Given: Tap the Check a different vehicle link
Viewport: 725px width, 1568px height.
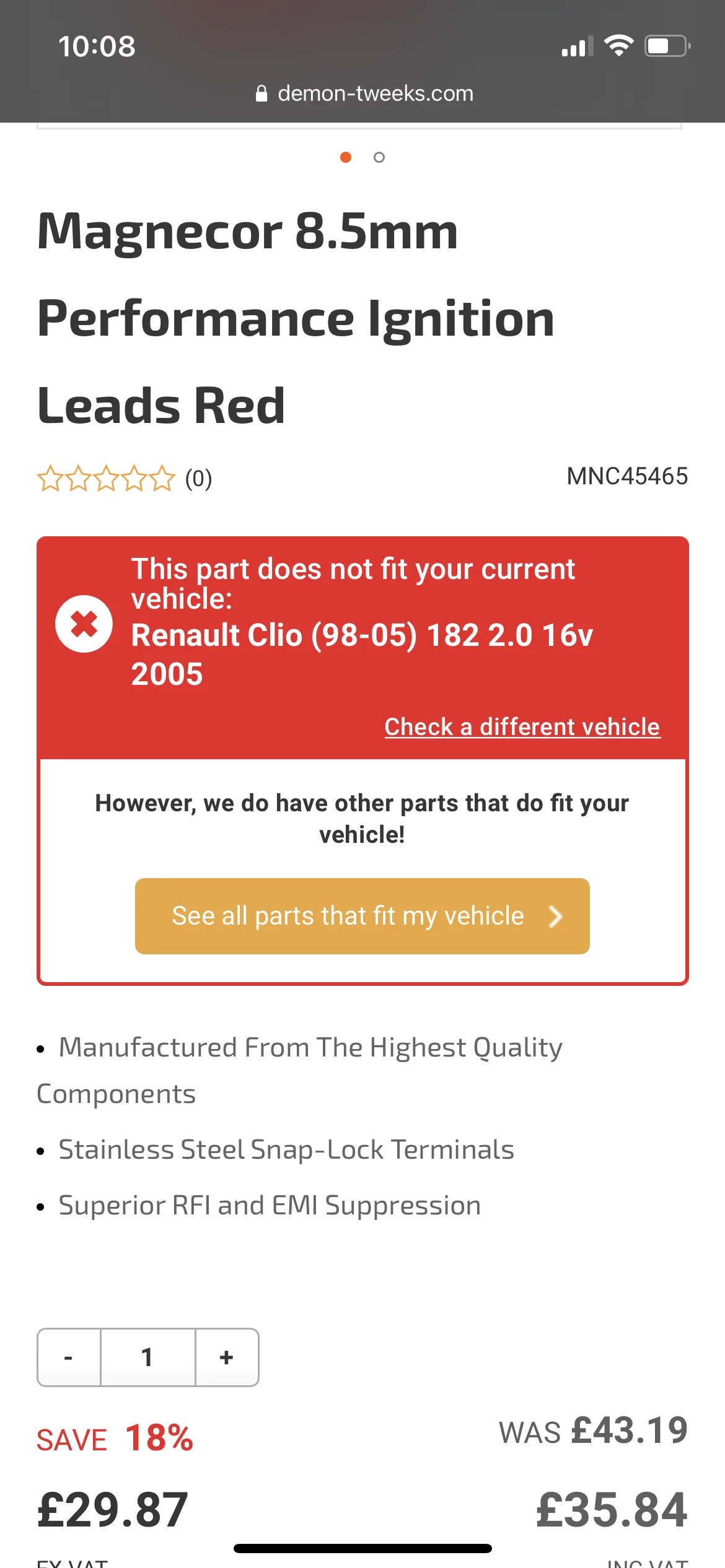Looking at the screenshot, I should (522, 727).
